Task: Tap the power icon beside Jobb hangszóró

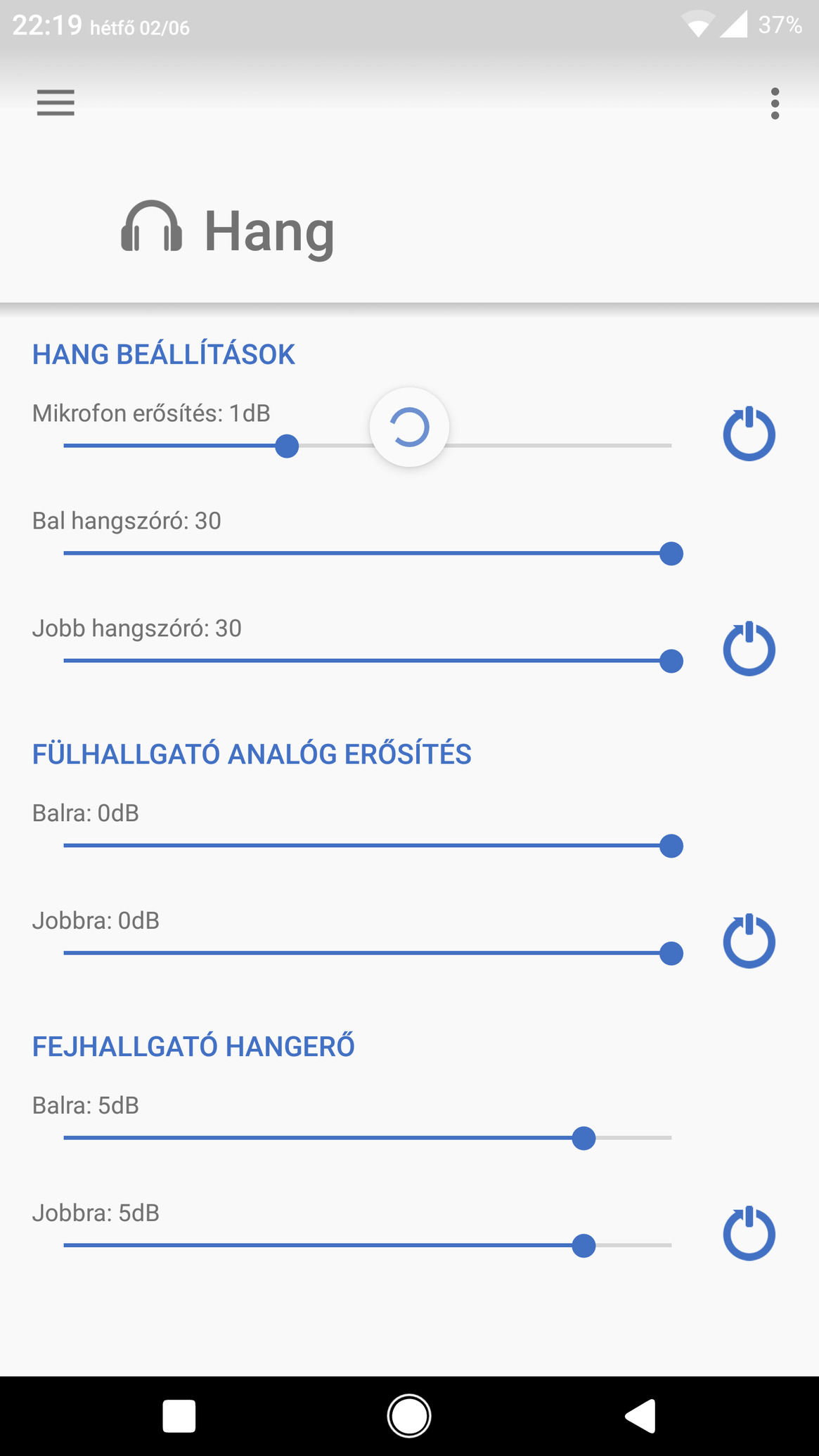Action: coord(749,649)
